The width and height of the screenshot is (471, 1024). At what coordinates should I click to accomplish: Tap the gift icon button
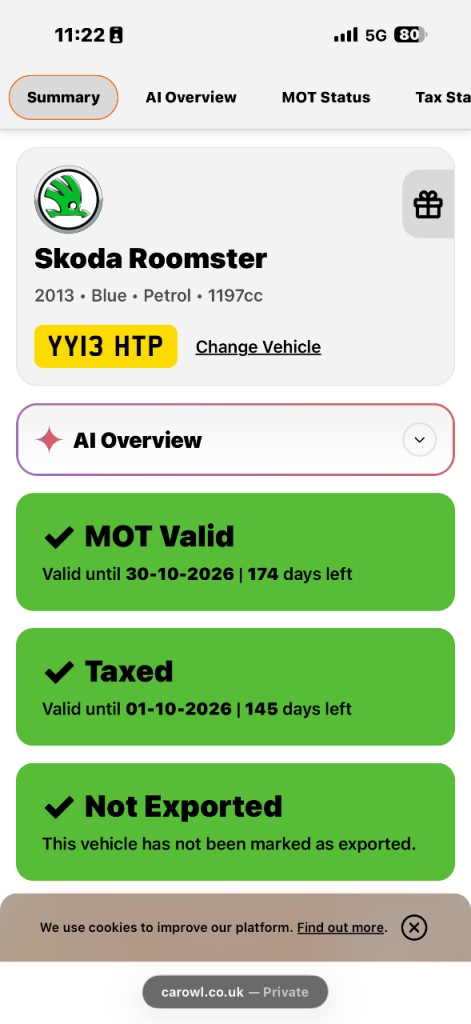pyautogui.click(x=428, y=204)
